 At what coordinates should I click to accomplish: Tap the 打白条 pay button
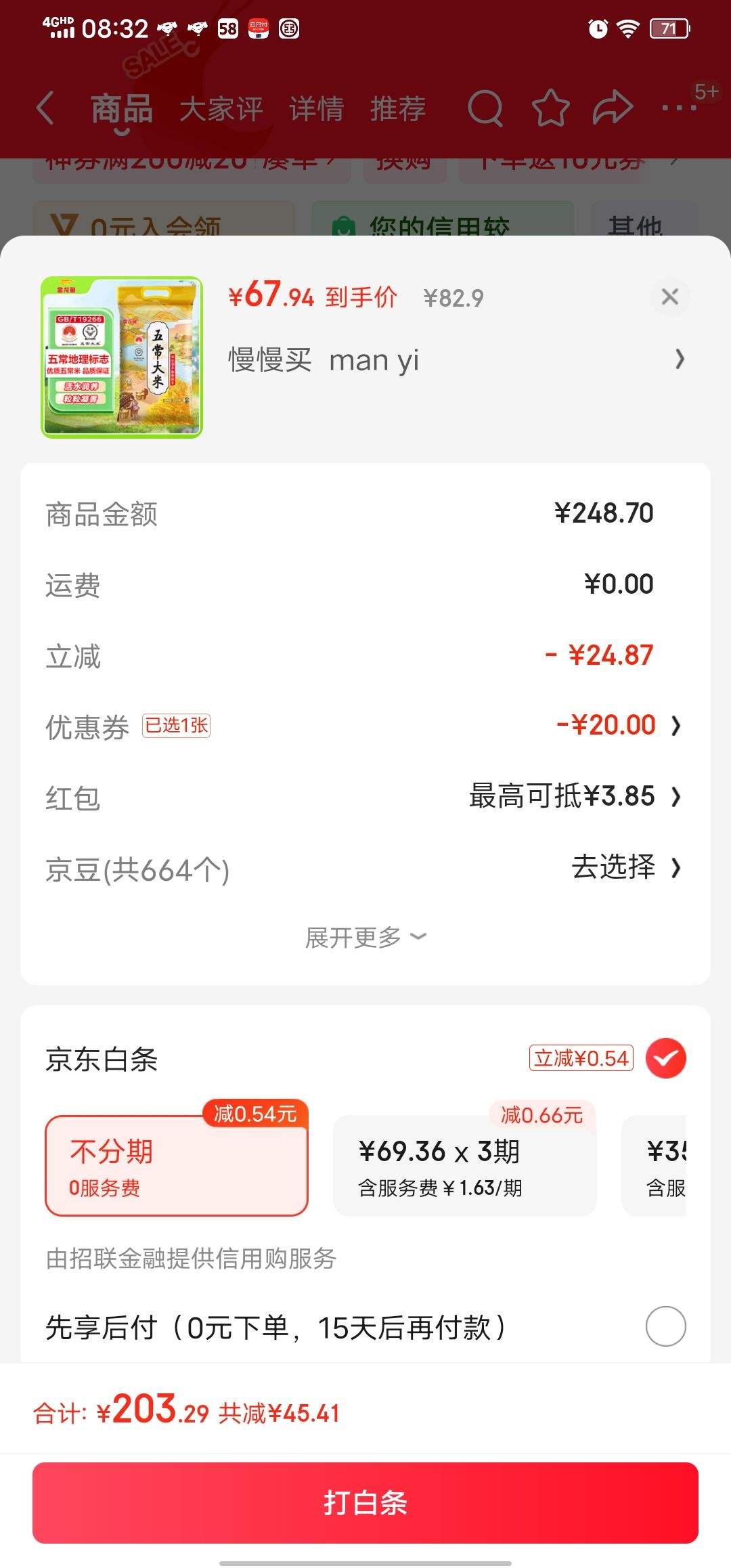pos(365,1502)
